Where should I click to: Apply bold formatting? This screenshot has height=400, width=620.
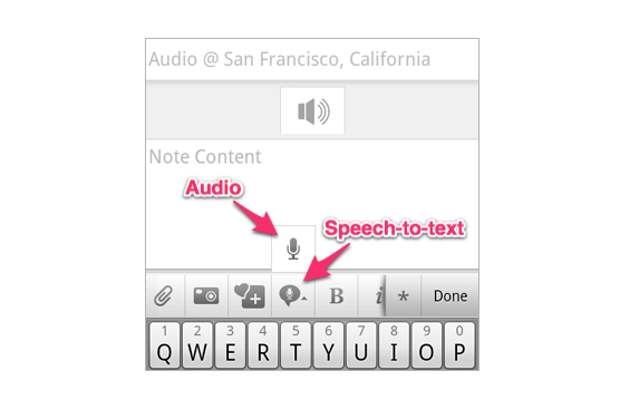coord(336,295)
